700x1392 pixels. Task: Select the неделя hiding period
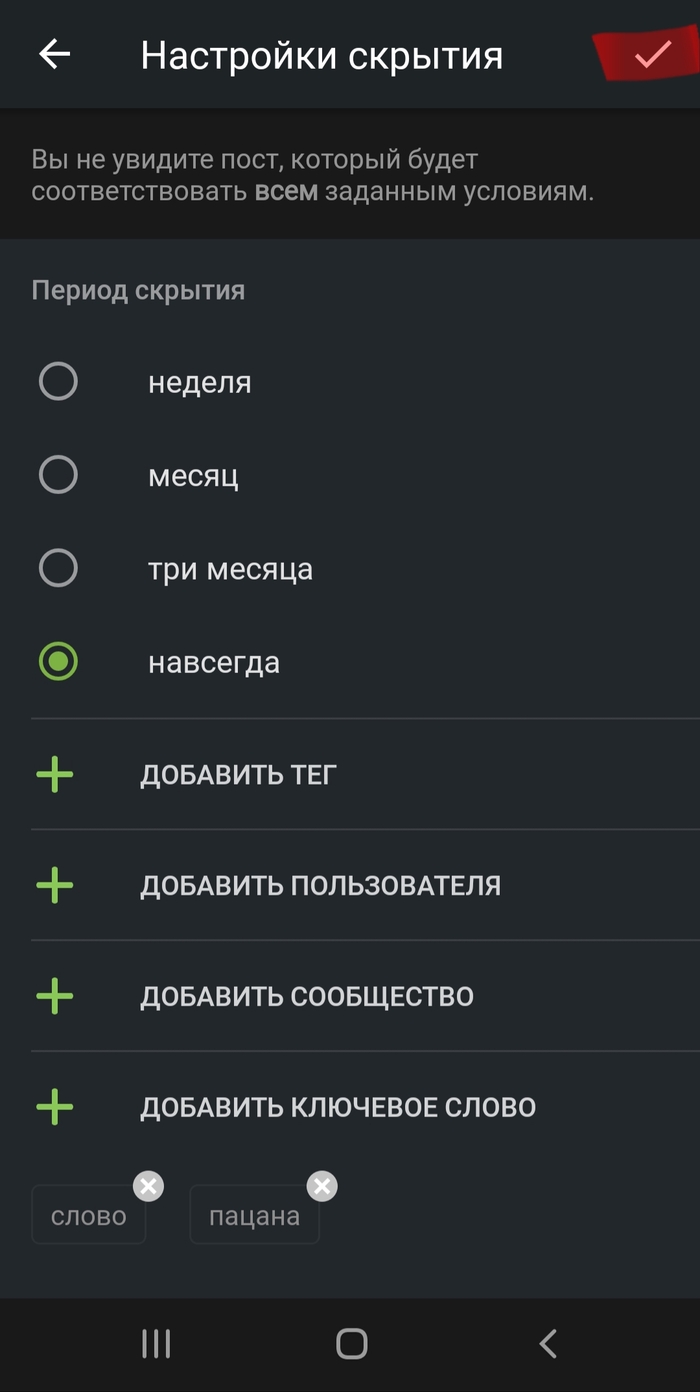click(x=58, y=382)
